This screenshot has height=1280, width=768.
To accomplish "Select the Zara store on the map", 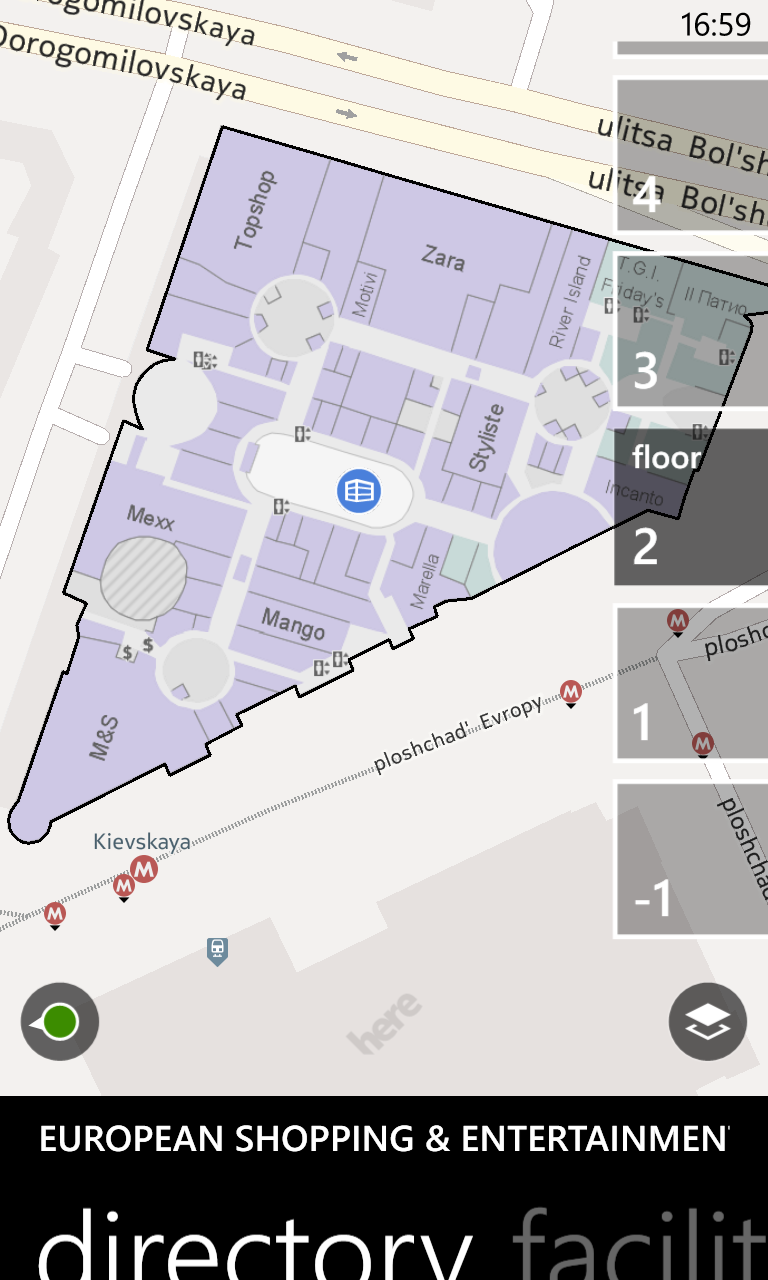I will click(443, 257).
